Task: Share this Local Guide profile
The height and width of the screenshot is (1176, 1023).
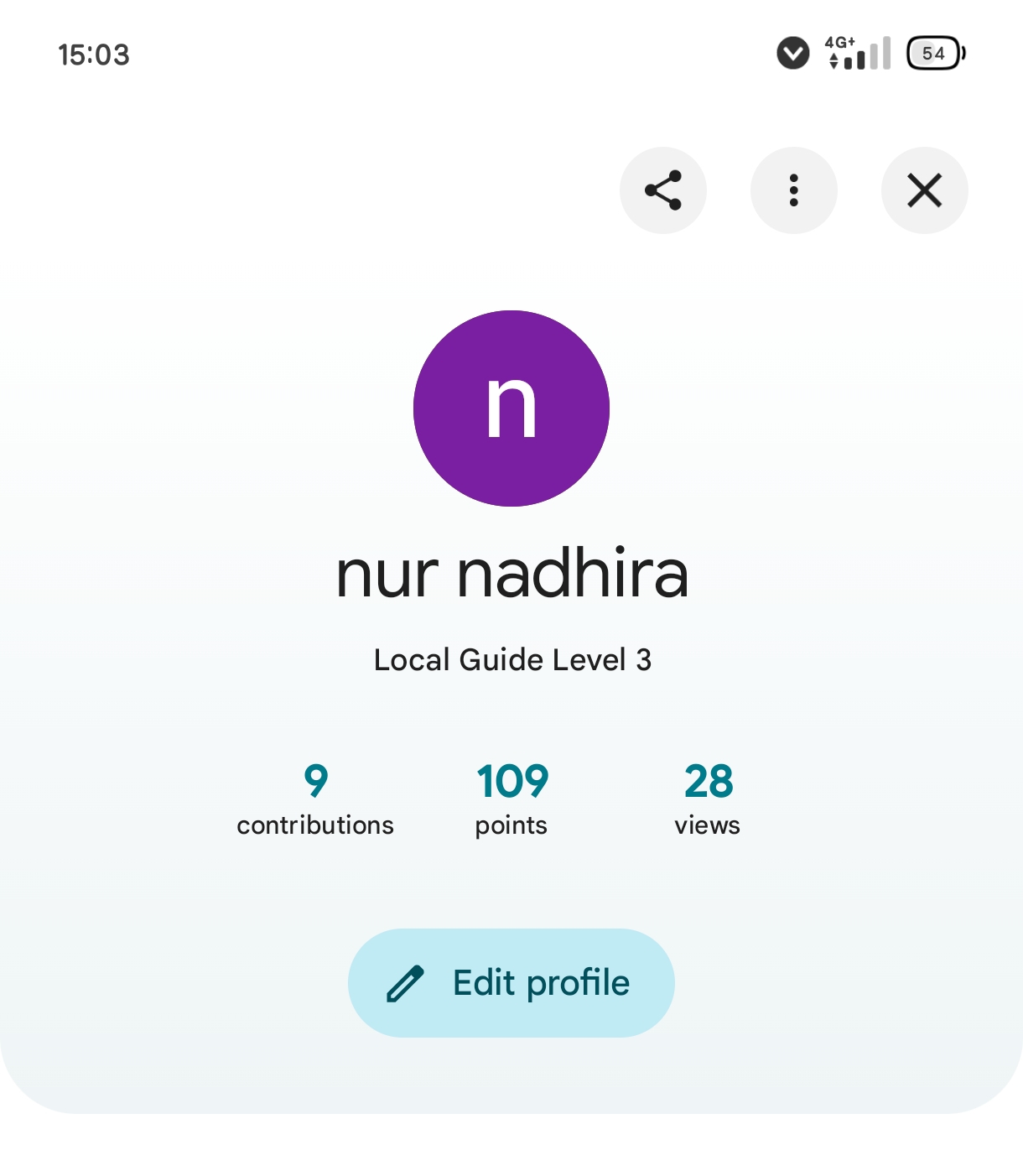Action: (x=662, y=190)
